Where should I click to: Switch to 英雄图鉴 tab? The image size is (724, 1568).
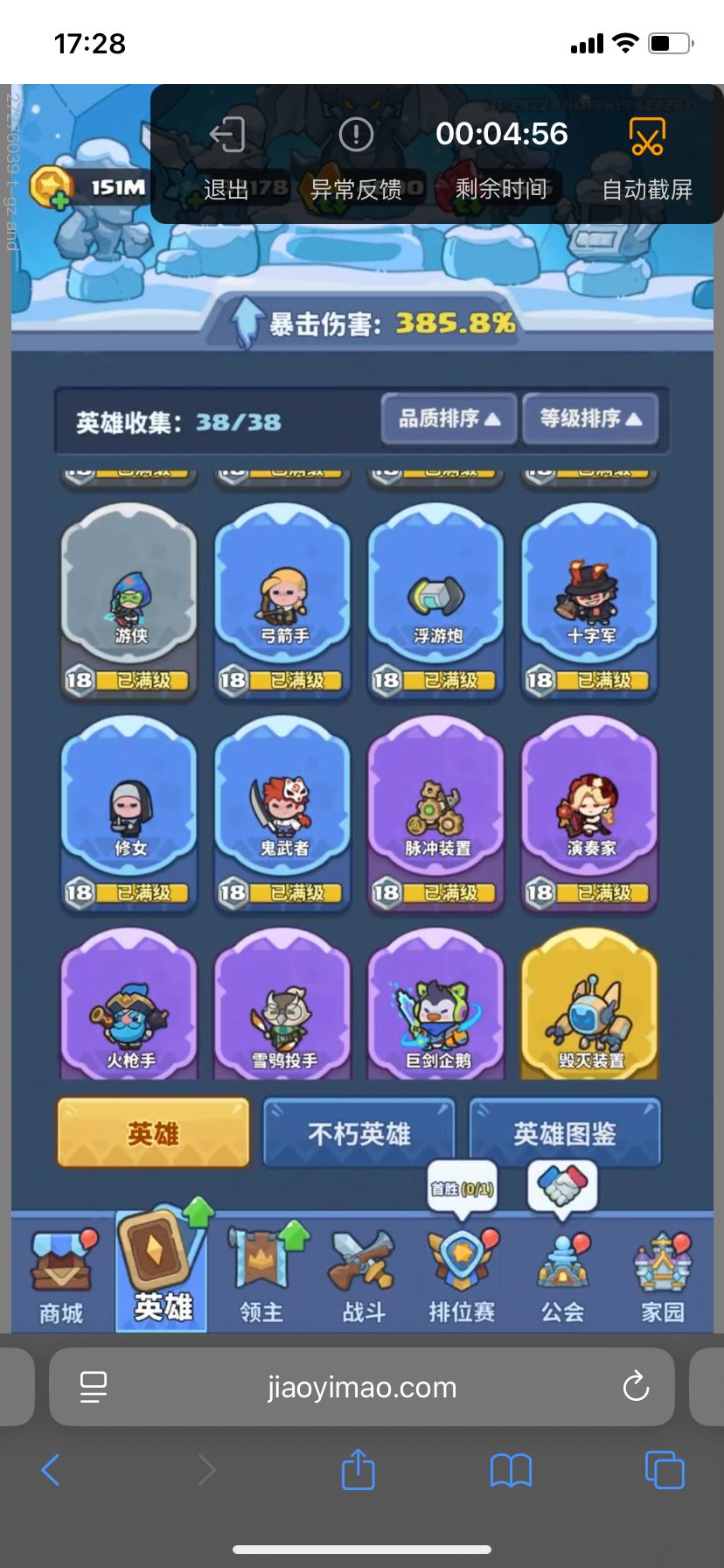point(565,1134)
